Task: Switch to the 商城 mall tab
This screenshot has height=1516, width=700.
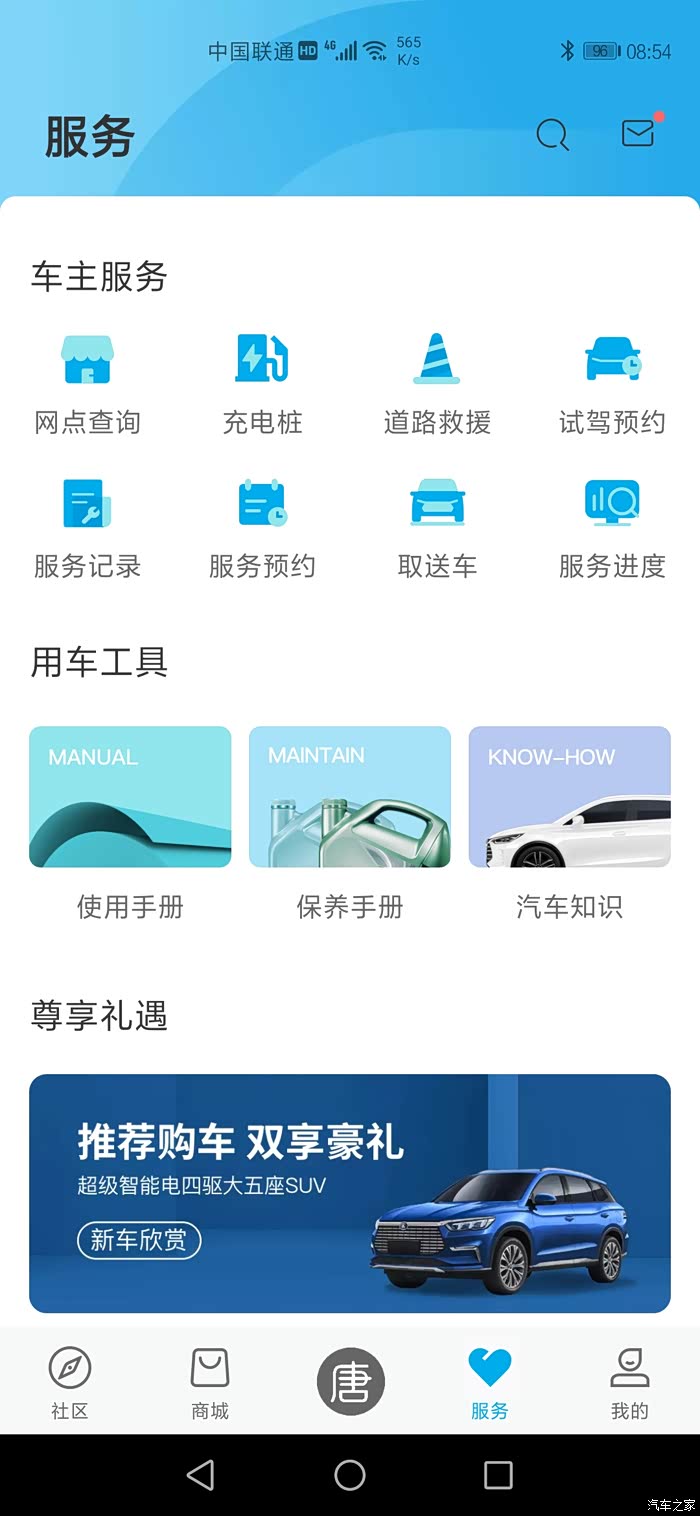Action: tap(210, 1383)
